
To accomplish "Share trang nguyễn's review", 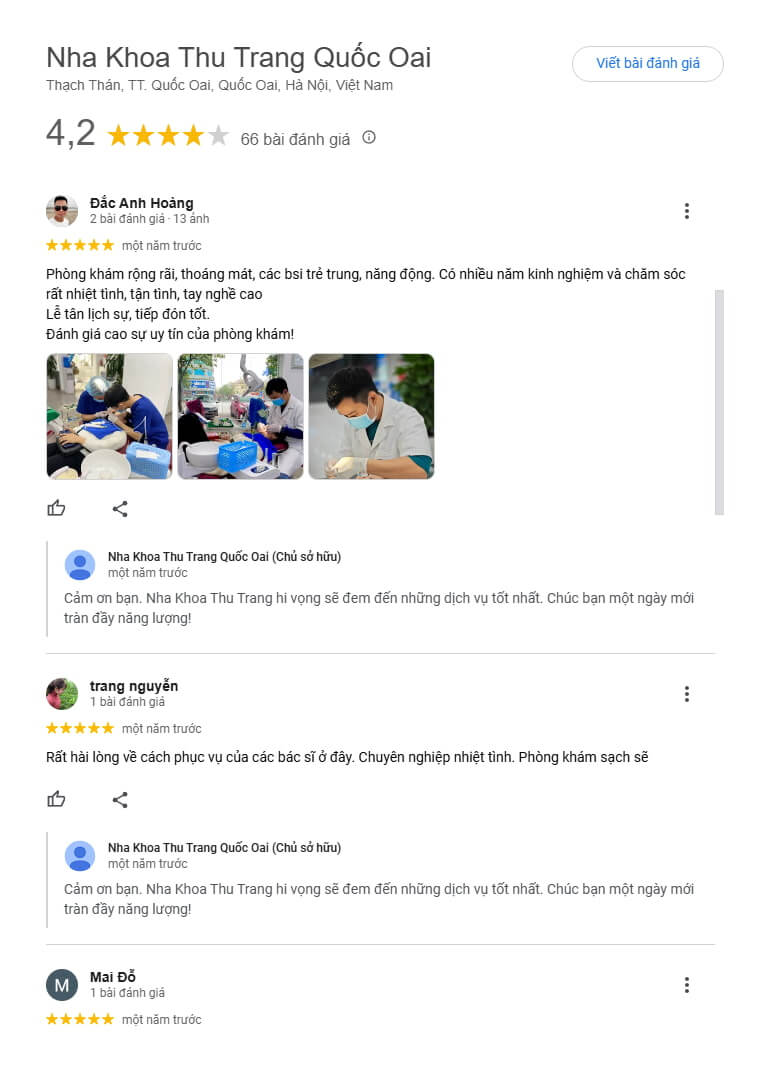I will [120, 800].
